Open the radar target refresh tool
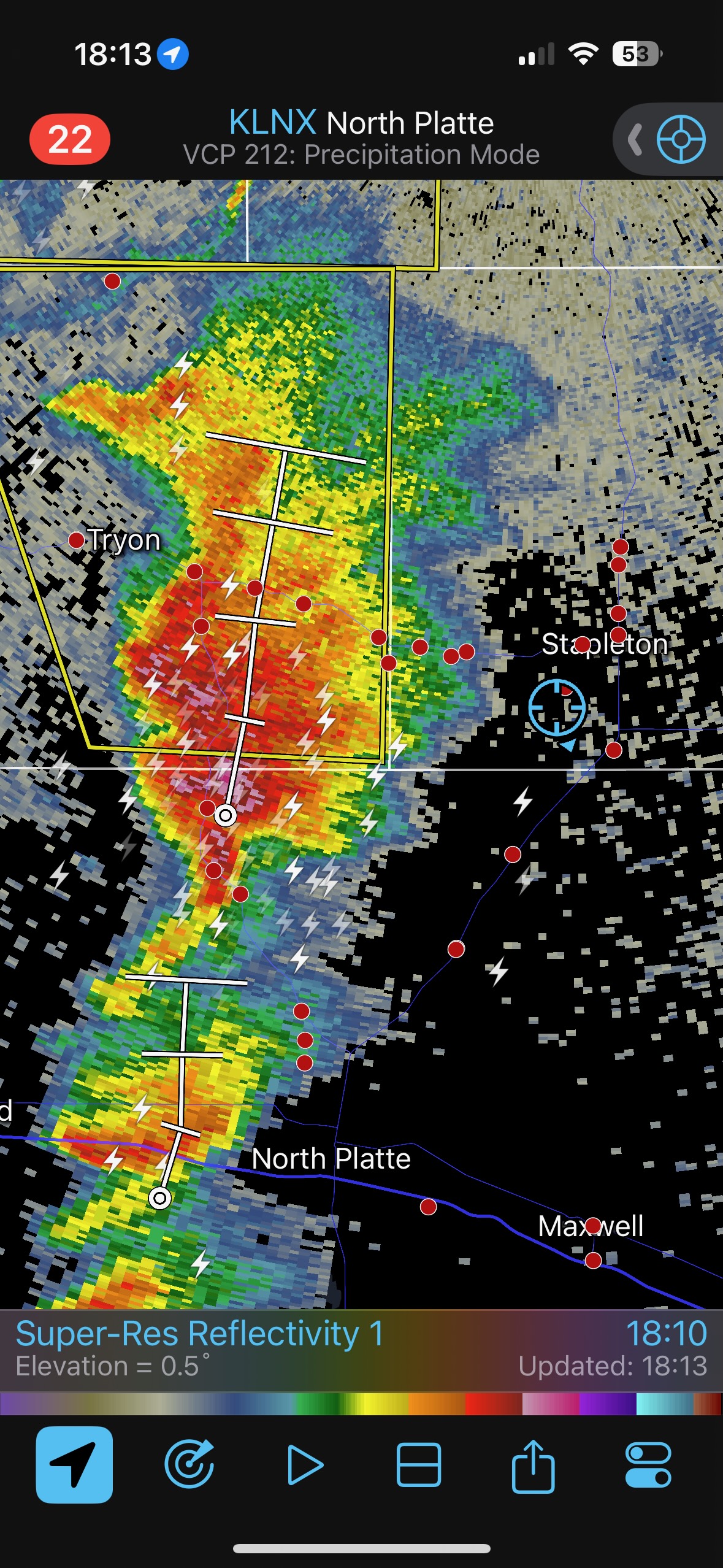This screenshot has width=723, height=1568. coord(189,1464)
